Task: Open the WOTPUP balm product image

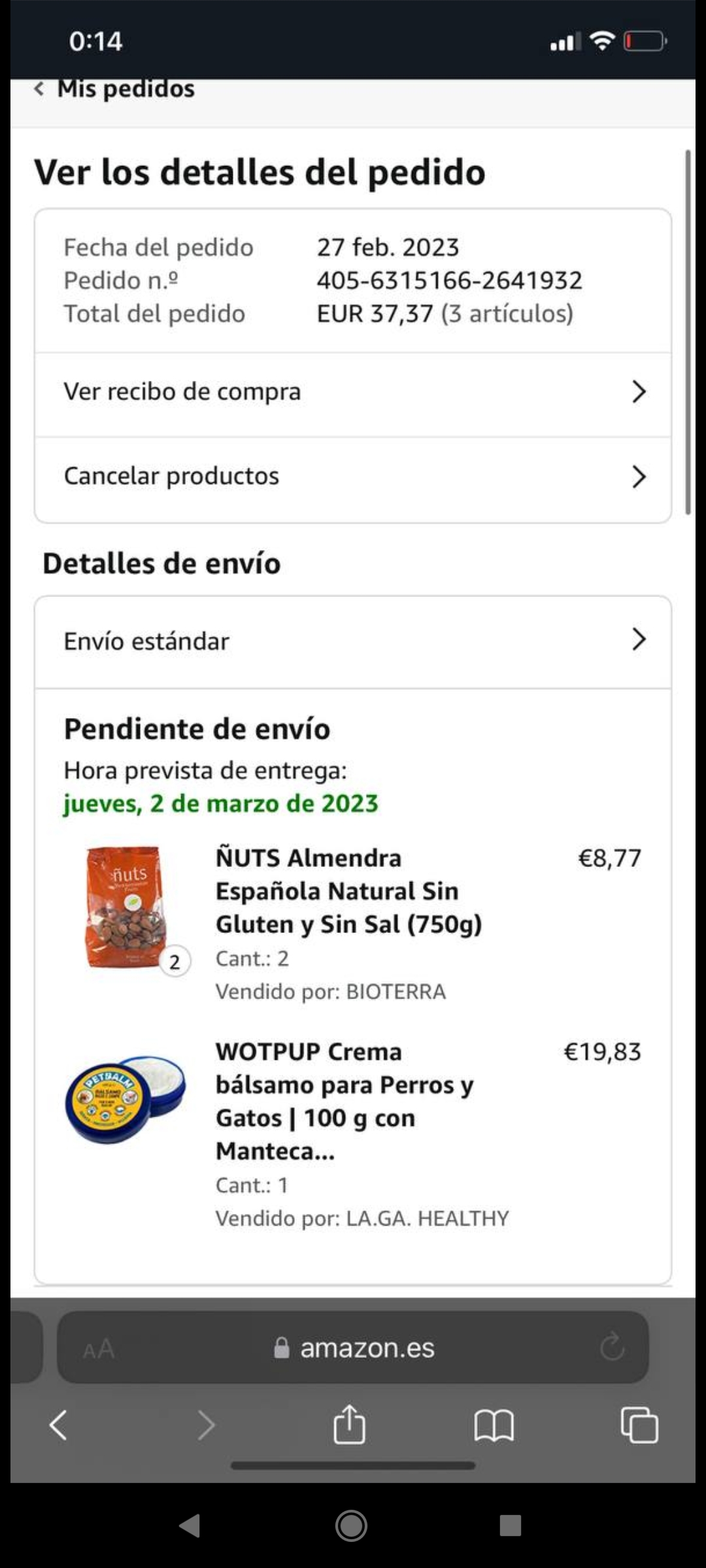Action: pos(126,1100)
